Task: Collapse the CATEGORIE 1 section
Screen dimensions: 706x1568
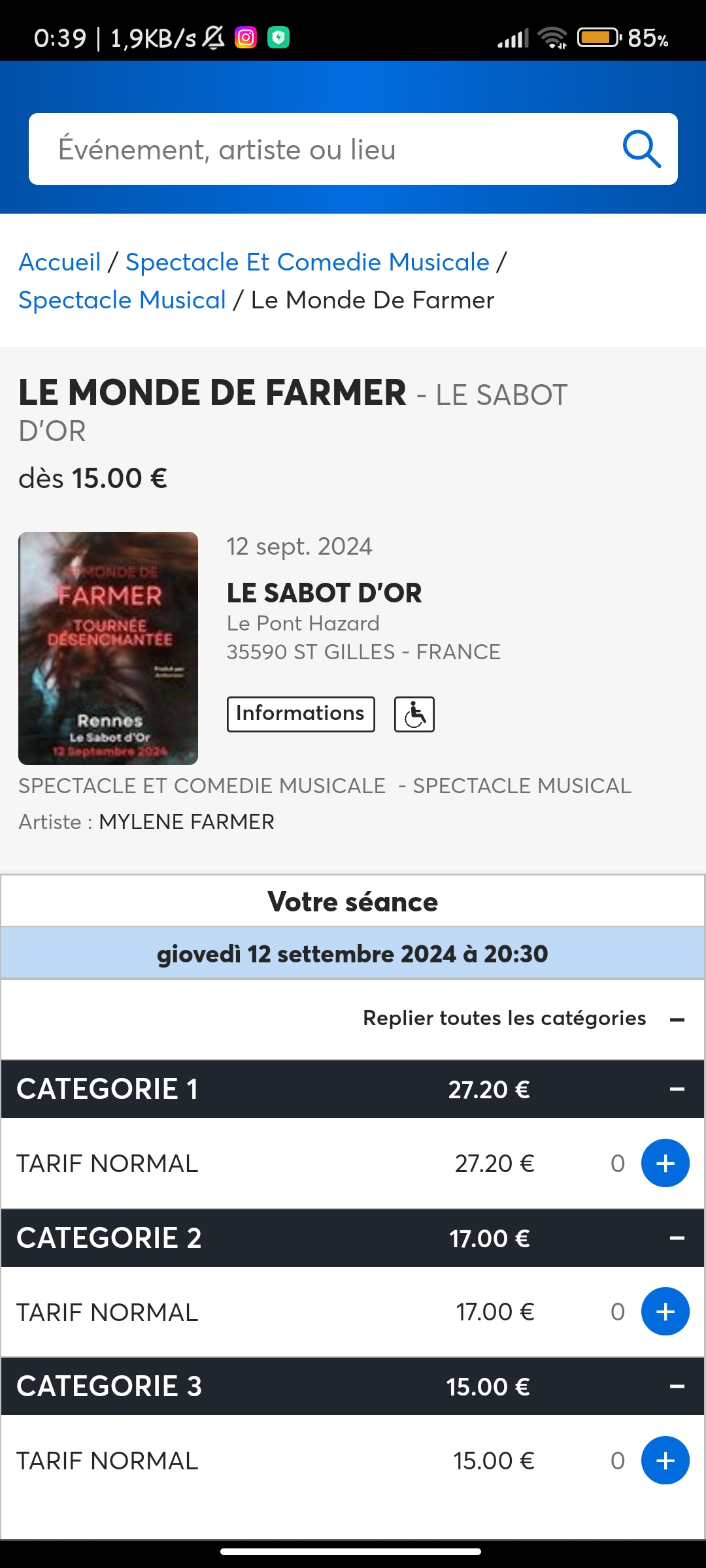Action: [677, 1089]
